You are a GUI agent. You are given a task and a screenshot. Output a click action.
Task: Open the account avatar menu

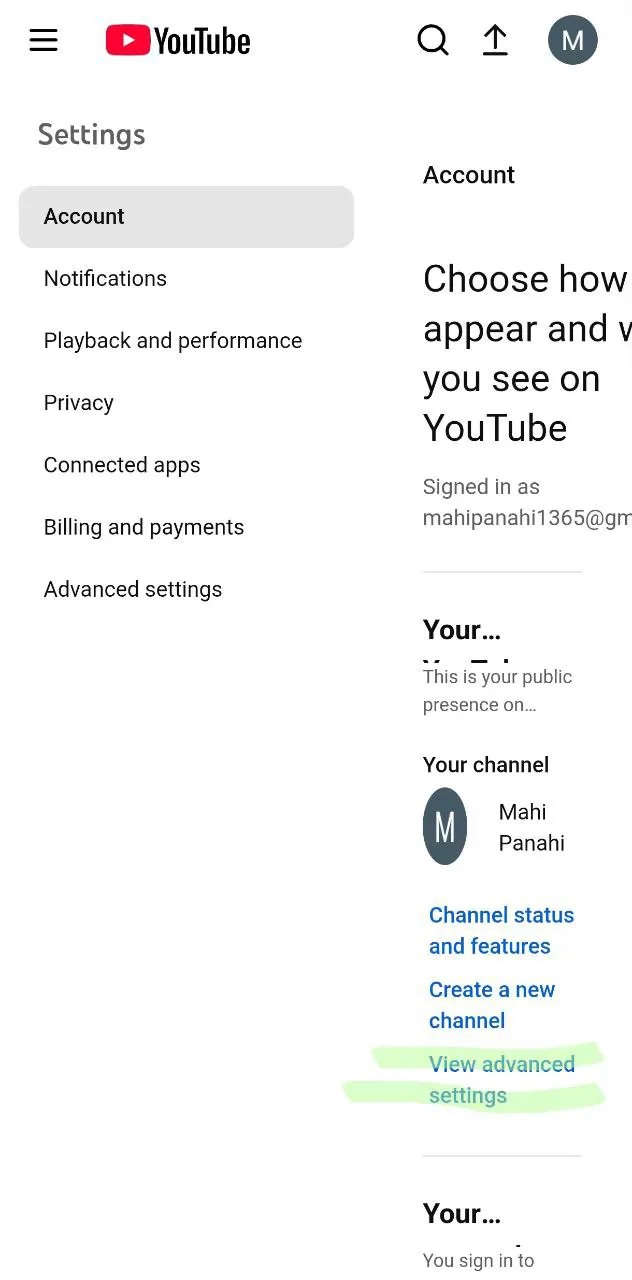click(x=572, y=40)
